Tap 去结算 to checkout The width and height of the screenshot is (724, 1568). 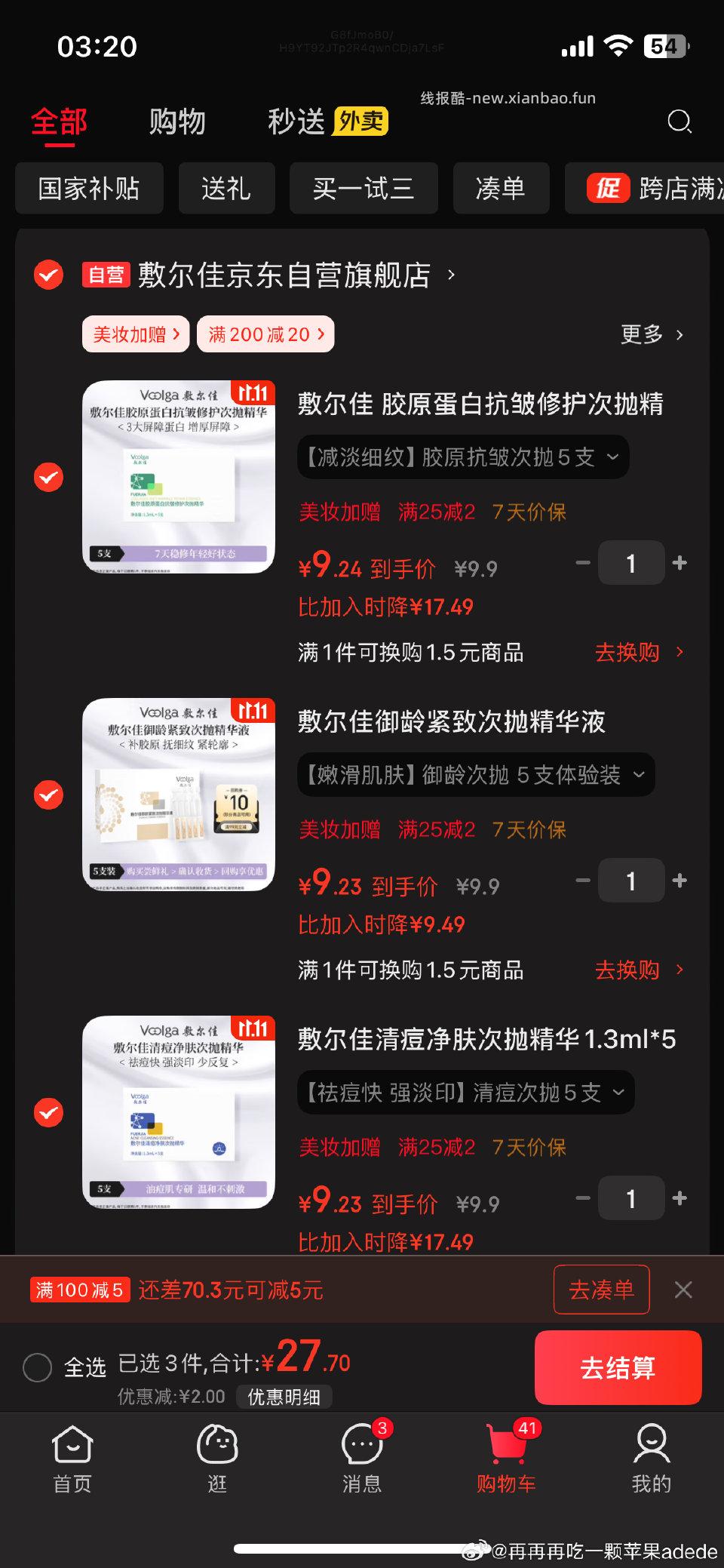[618, 1367]
